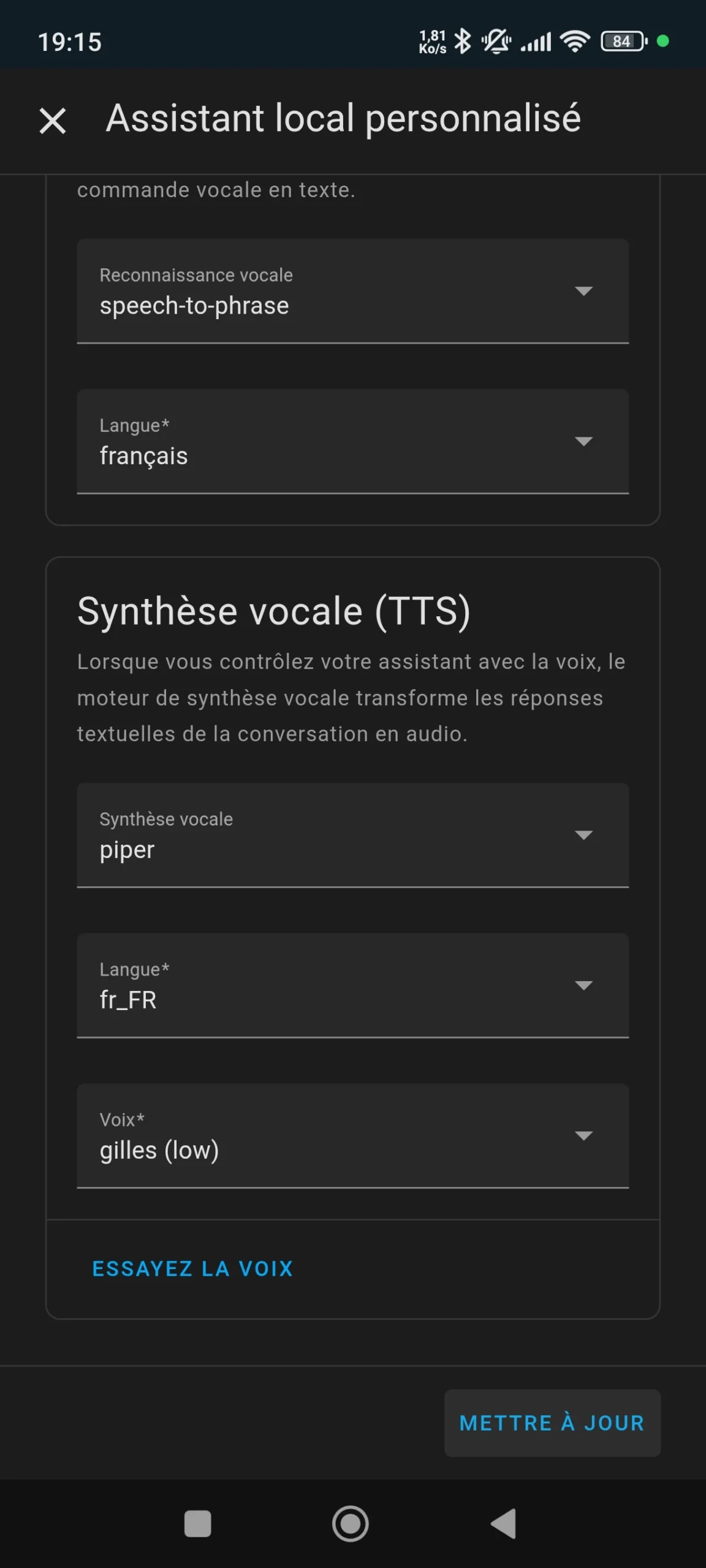Change the language set to français
The image size is (706, 1568).
[x=353, y=442]
